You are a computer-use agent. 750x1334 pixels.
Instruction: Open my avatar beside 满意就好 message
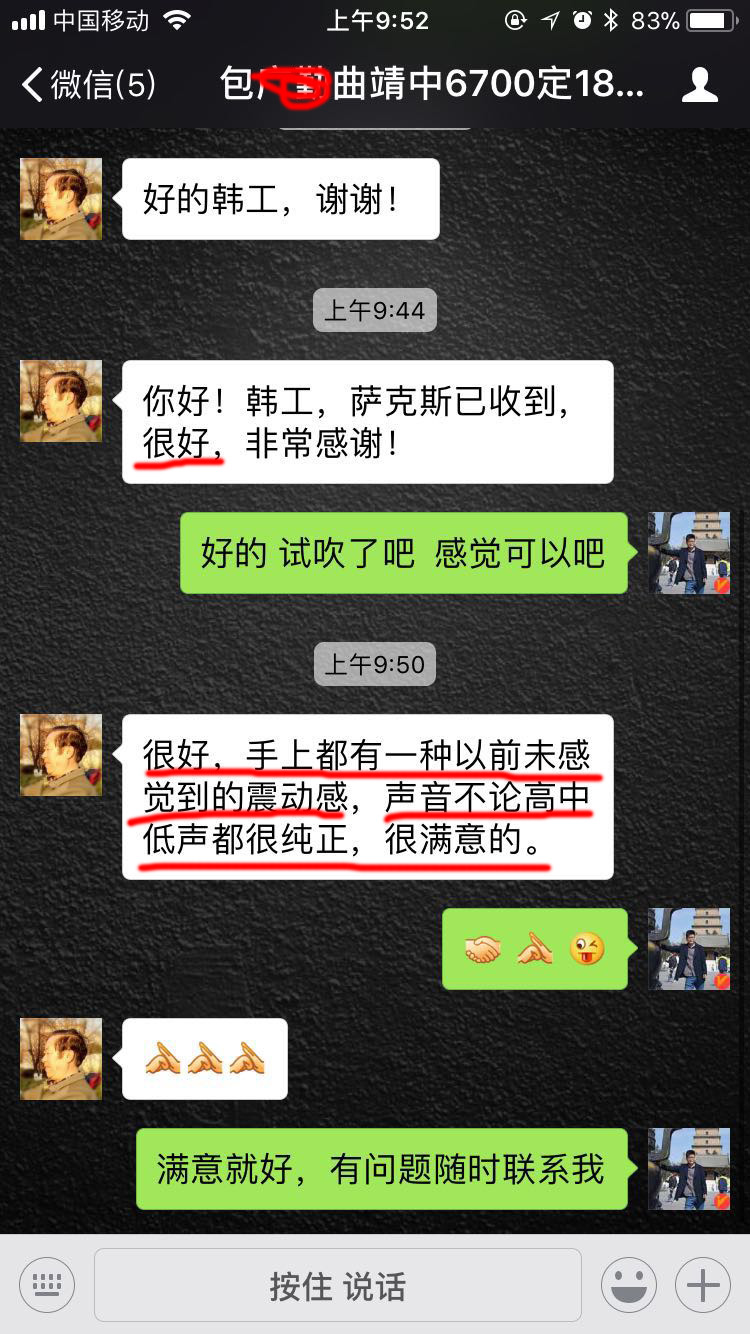click(689, 1169)
